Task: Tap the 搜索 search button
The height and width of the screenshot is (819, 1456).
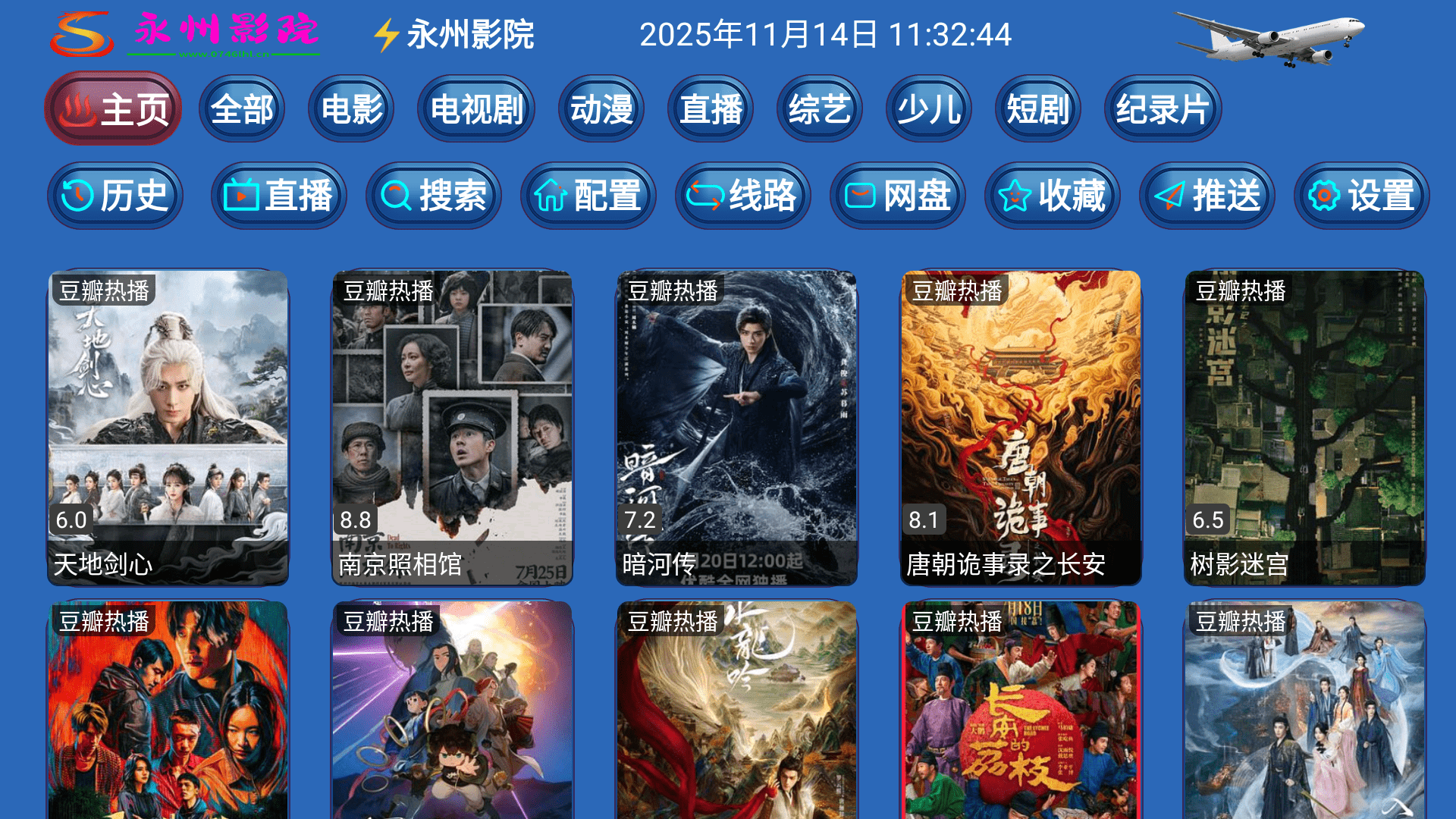Action: [434, 196]
